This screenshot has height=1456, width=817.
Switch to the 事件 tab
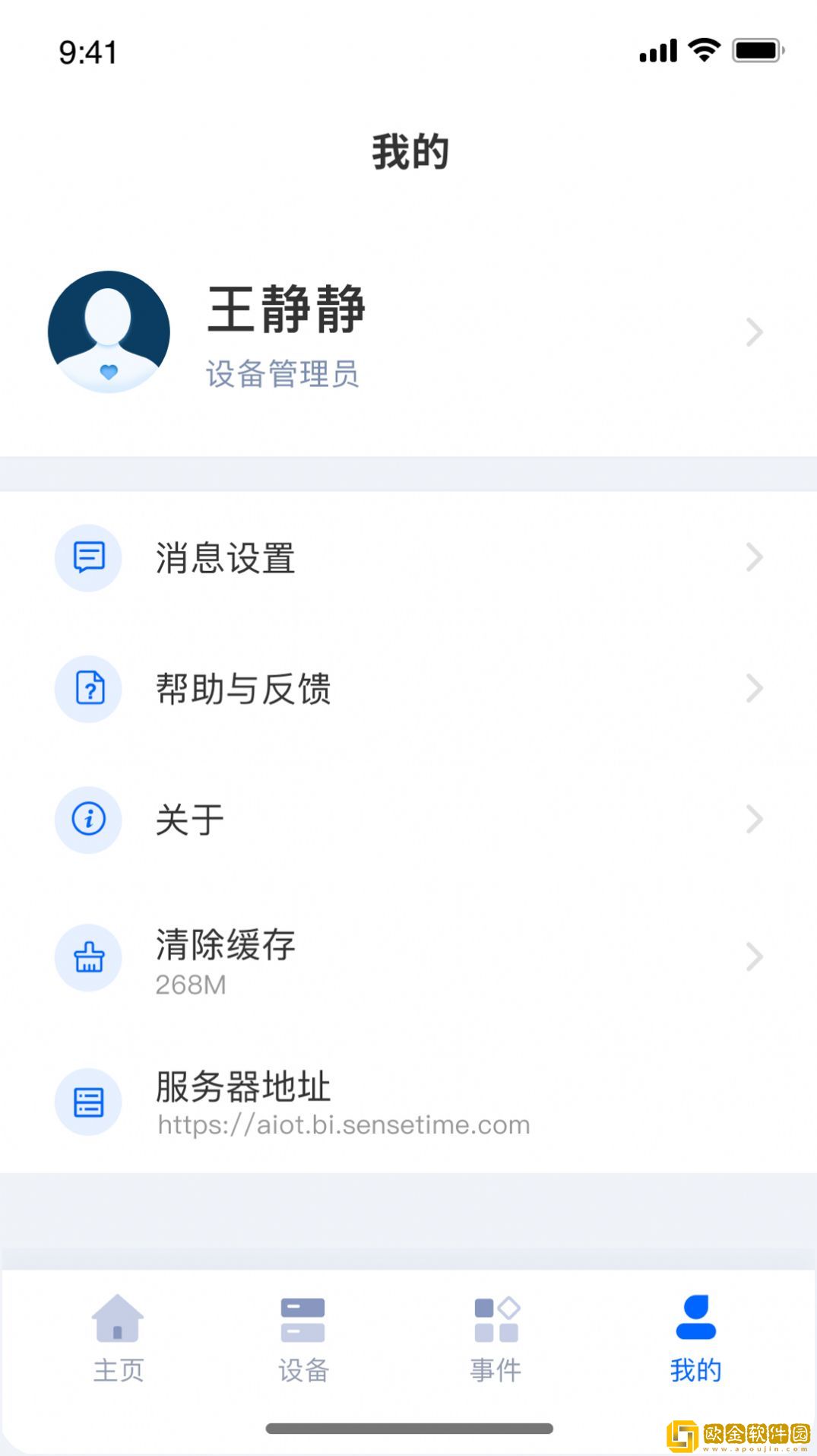pos(496,1342)
